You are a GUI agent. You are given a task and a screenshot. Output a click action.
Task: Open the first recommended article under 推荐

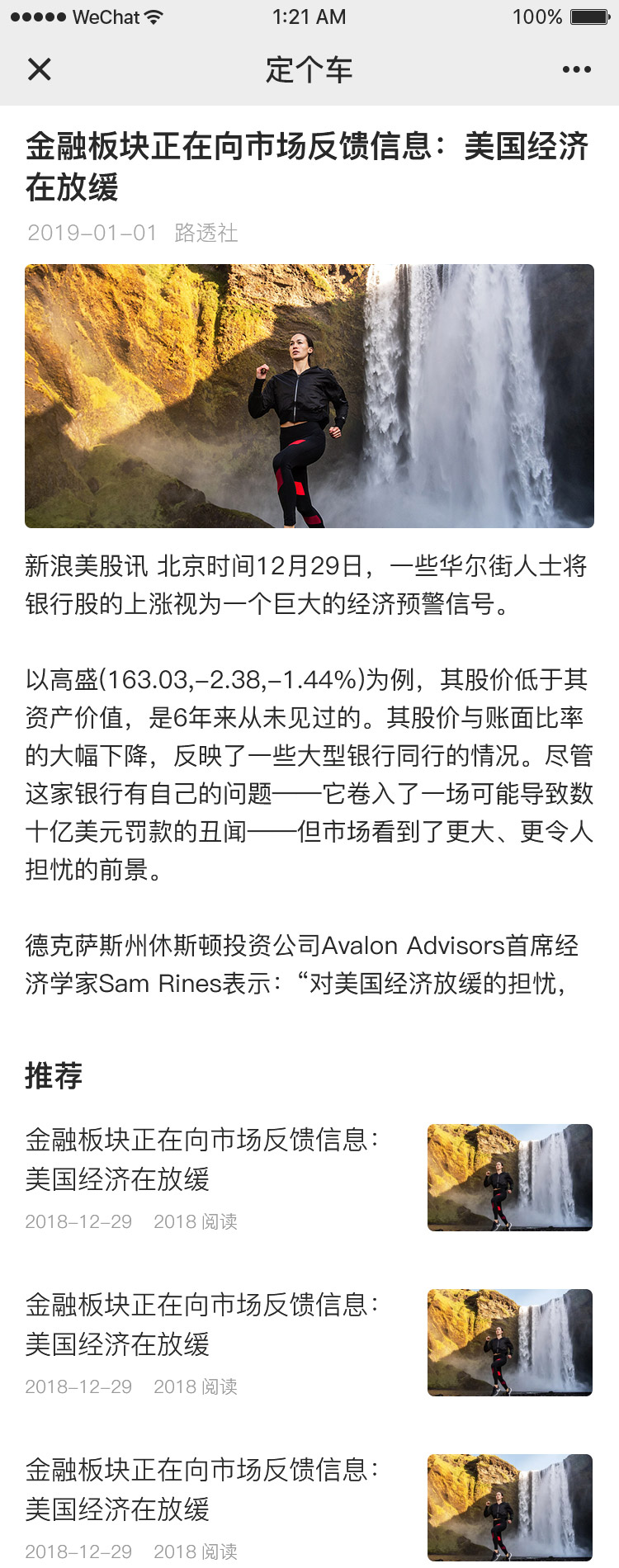point(201,1159)
